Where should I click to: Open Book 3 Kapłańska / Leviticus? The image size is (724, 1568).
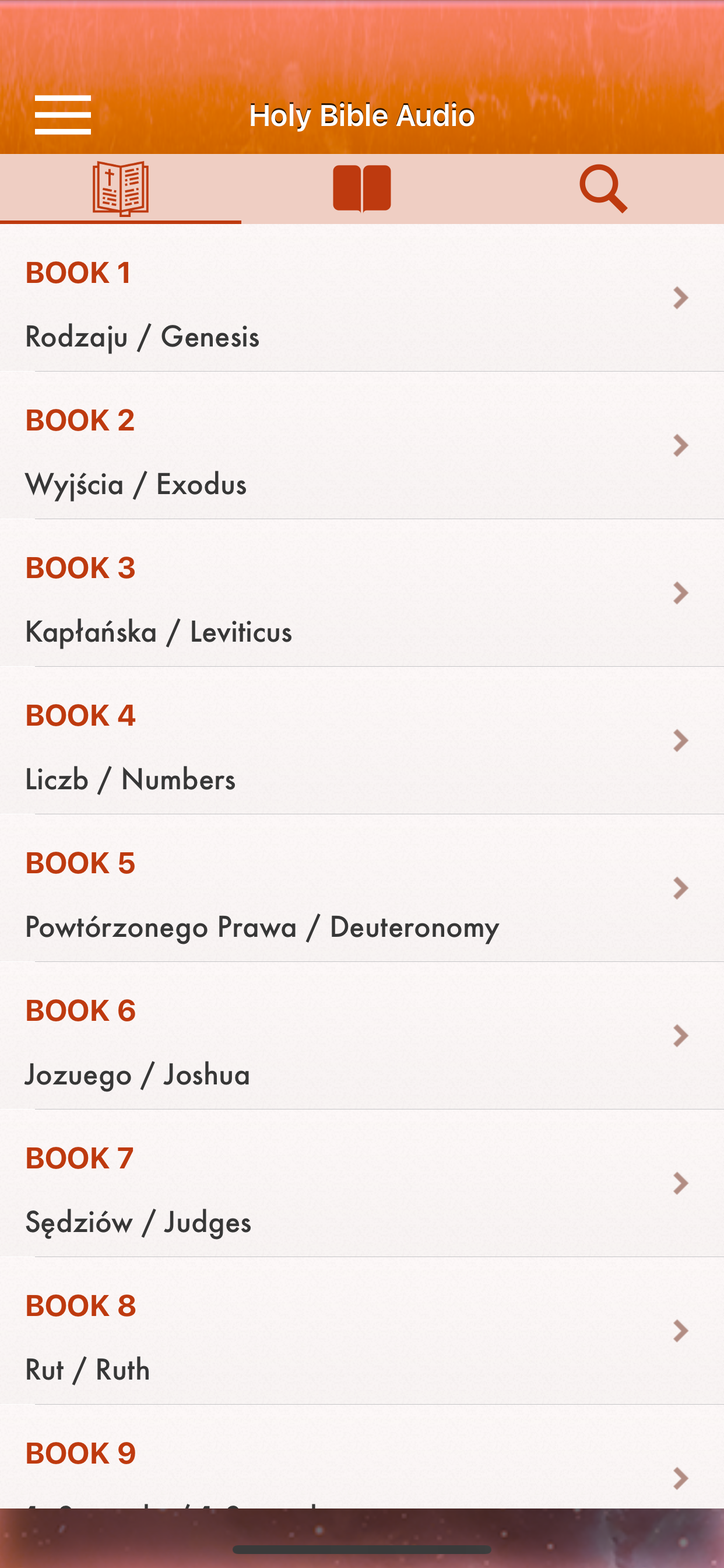(x=362, y=593)
